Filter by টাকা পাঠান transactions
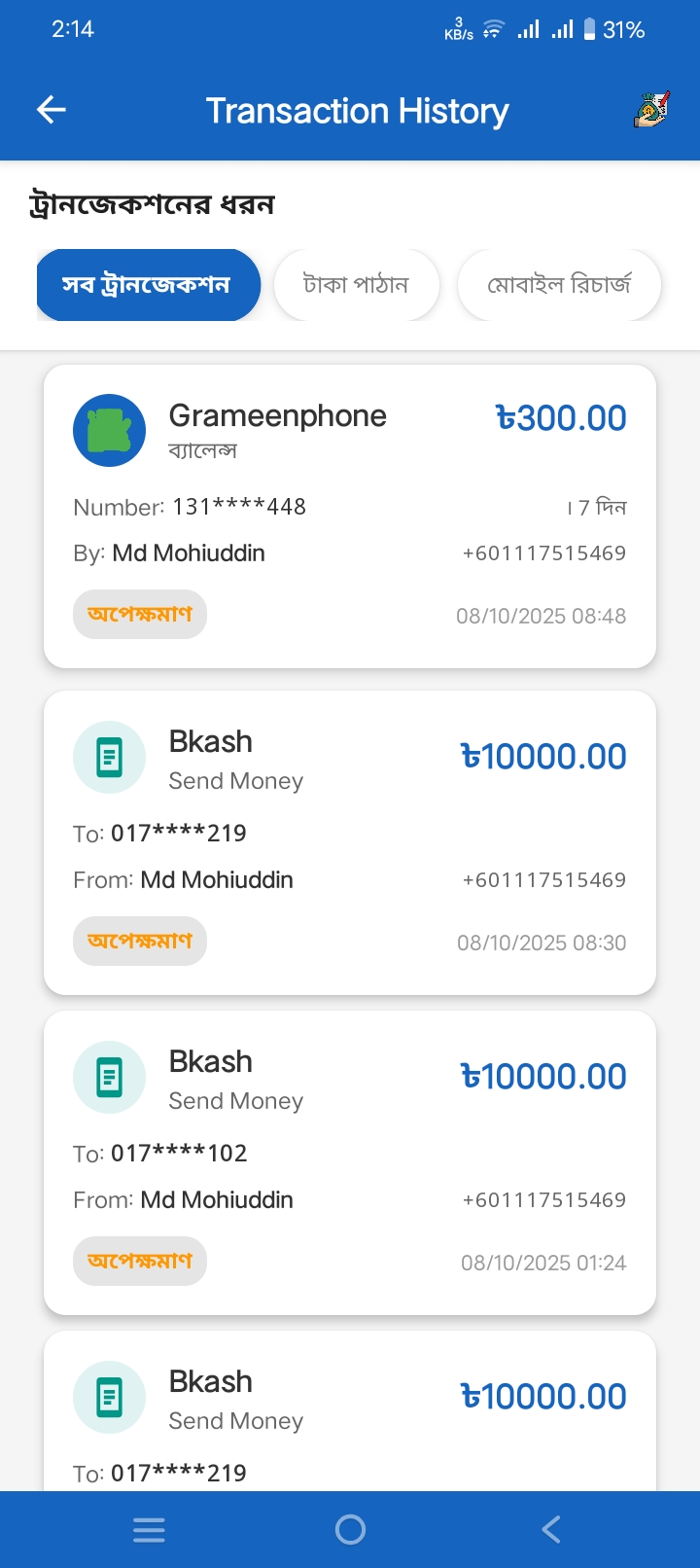The width and height of the screenshot is (700, 1568). 356,285
